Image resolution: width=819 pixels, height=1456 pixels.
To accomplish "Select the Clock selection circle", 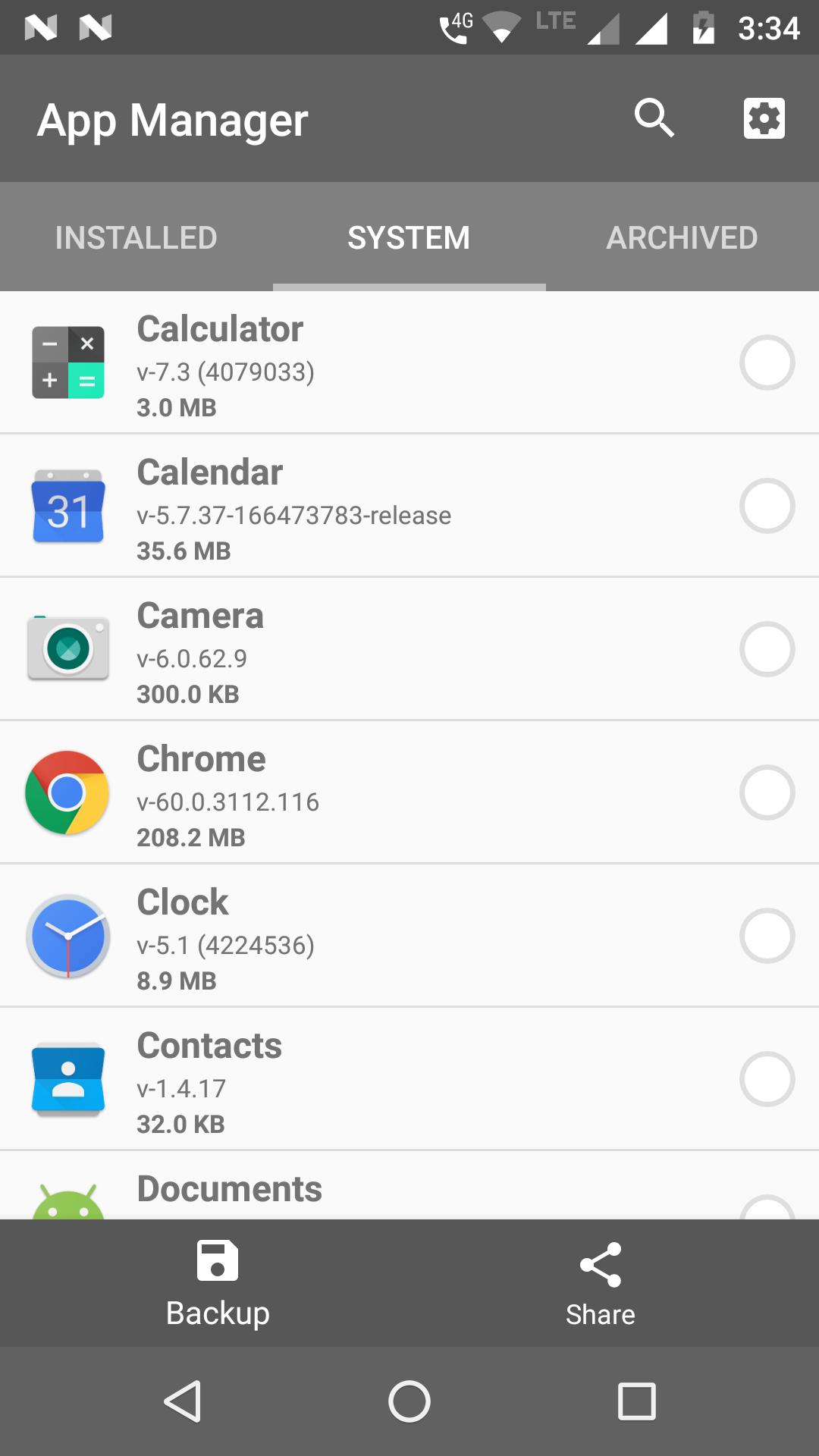I will pos(768,935).
